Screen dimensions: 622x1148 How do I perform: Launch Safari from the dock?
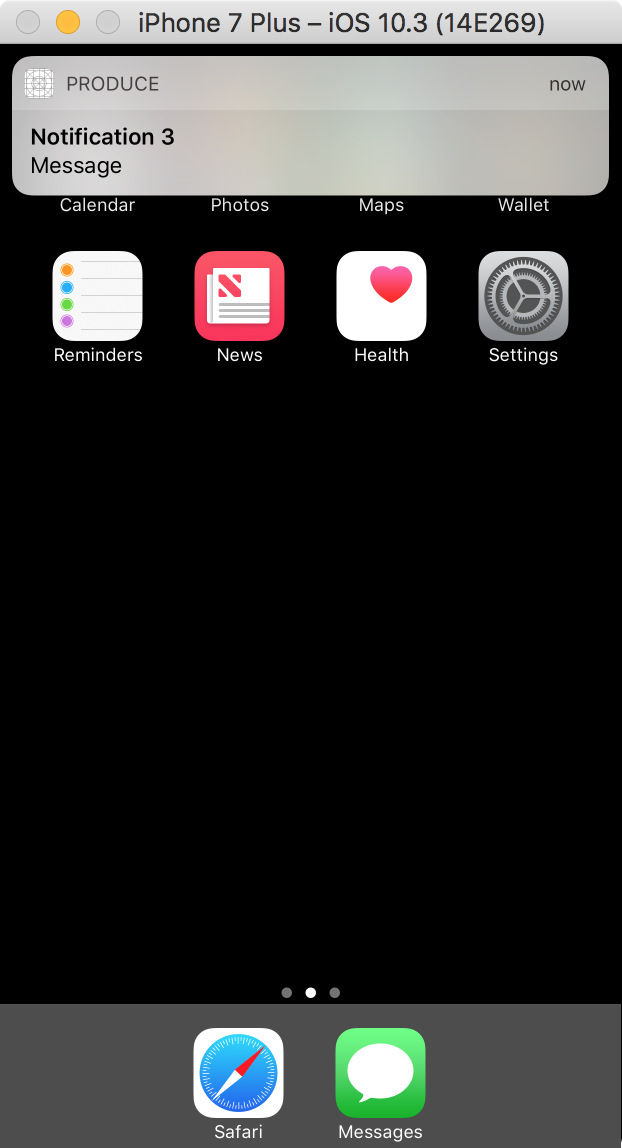238,1073
